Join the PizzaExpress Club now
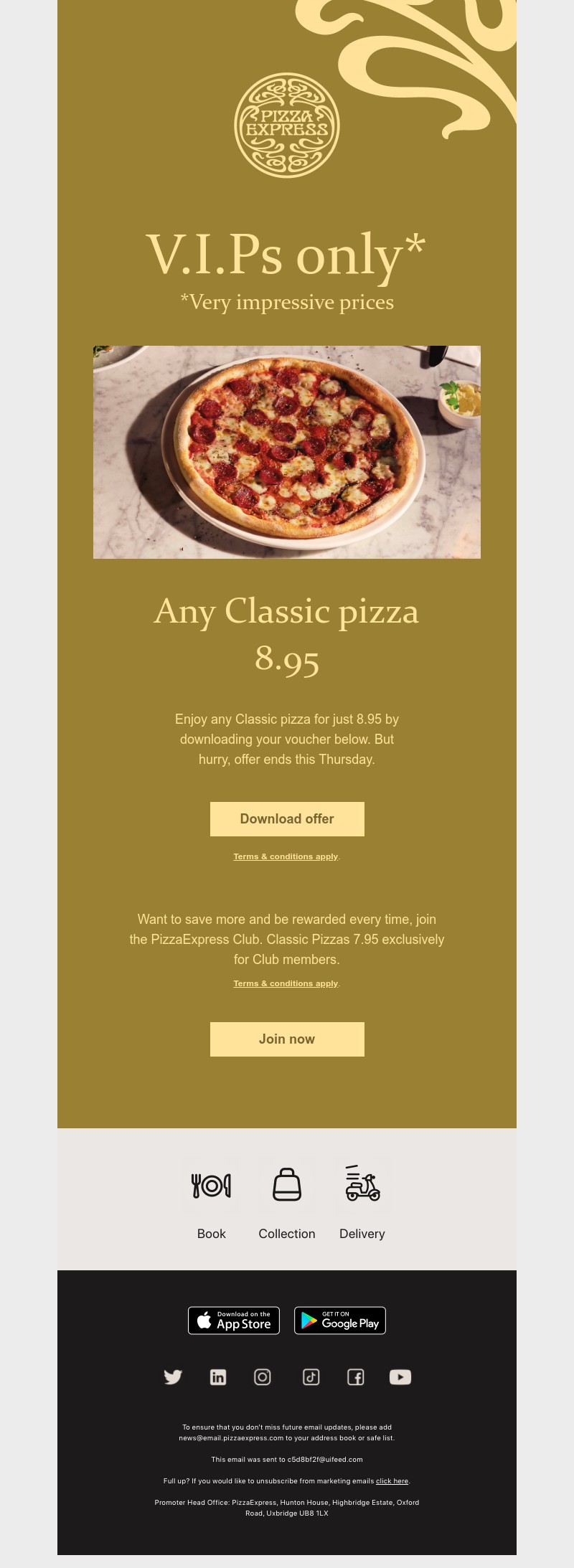 point(287,1039)
